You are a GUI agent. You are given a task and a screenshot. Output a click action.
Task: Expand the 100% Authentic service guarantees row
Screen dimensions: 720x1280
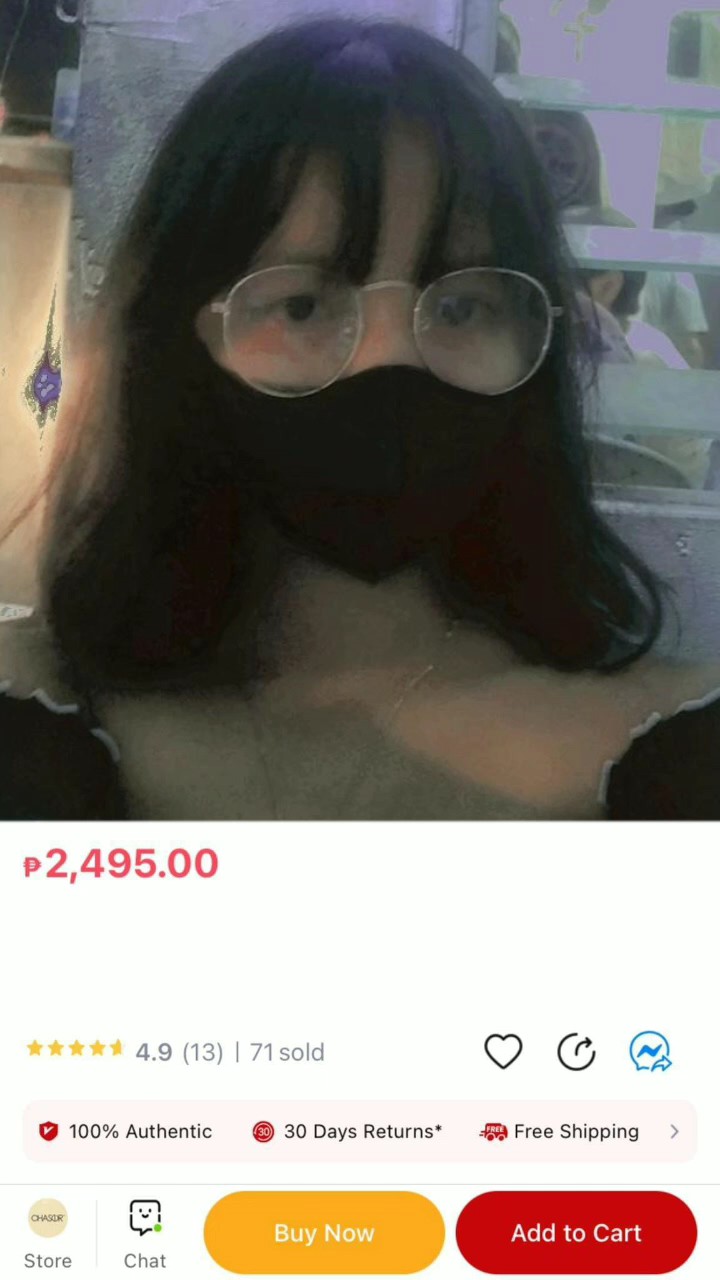[360, 1131]
